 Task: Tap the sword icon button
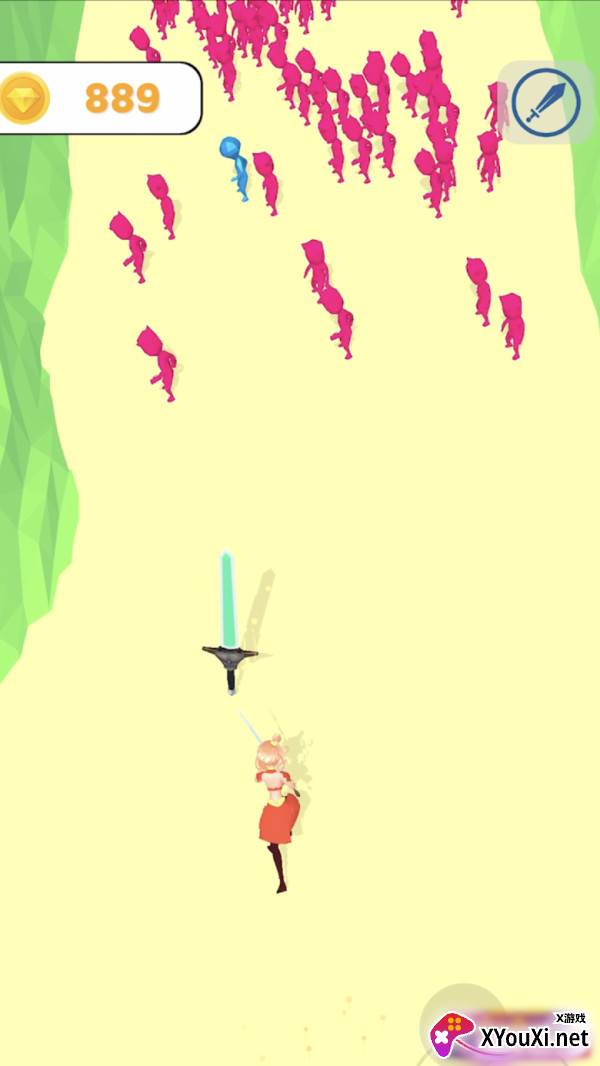coord(546,102)
